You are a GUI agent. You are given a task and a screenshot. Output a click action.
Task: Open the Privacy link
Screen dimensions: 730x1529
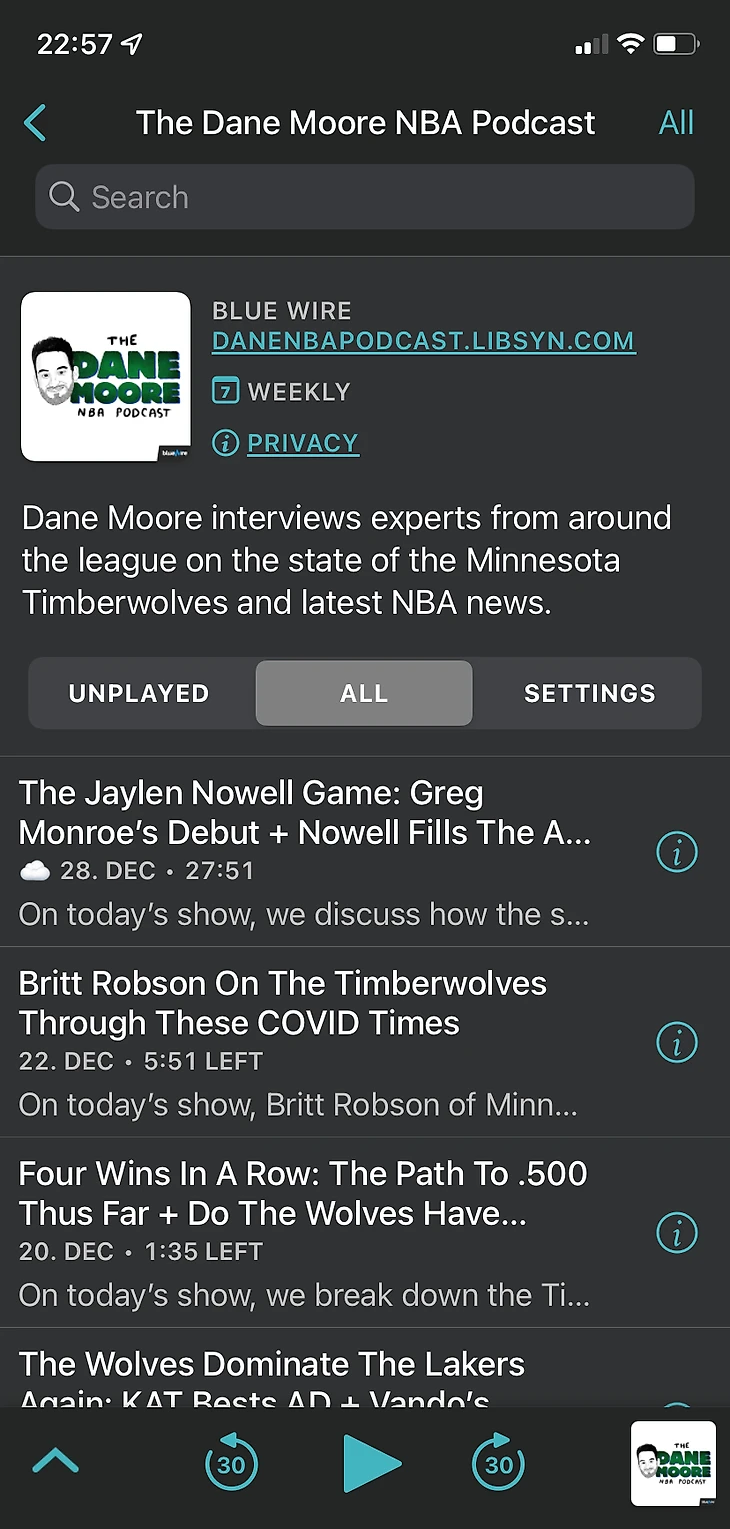coord(302,443)
